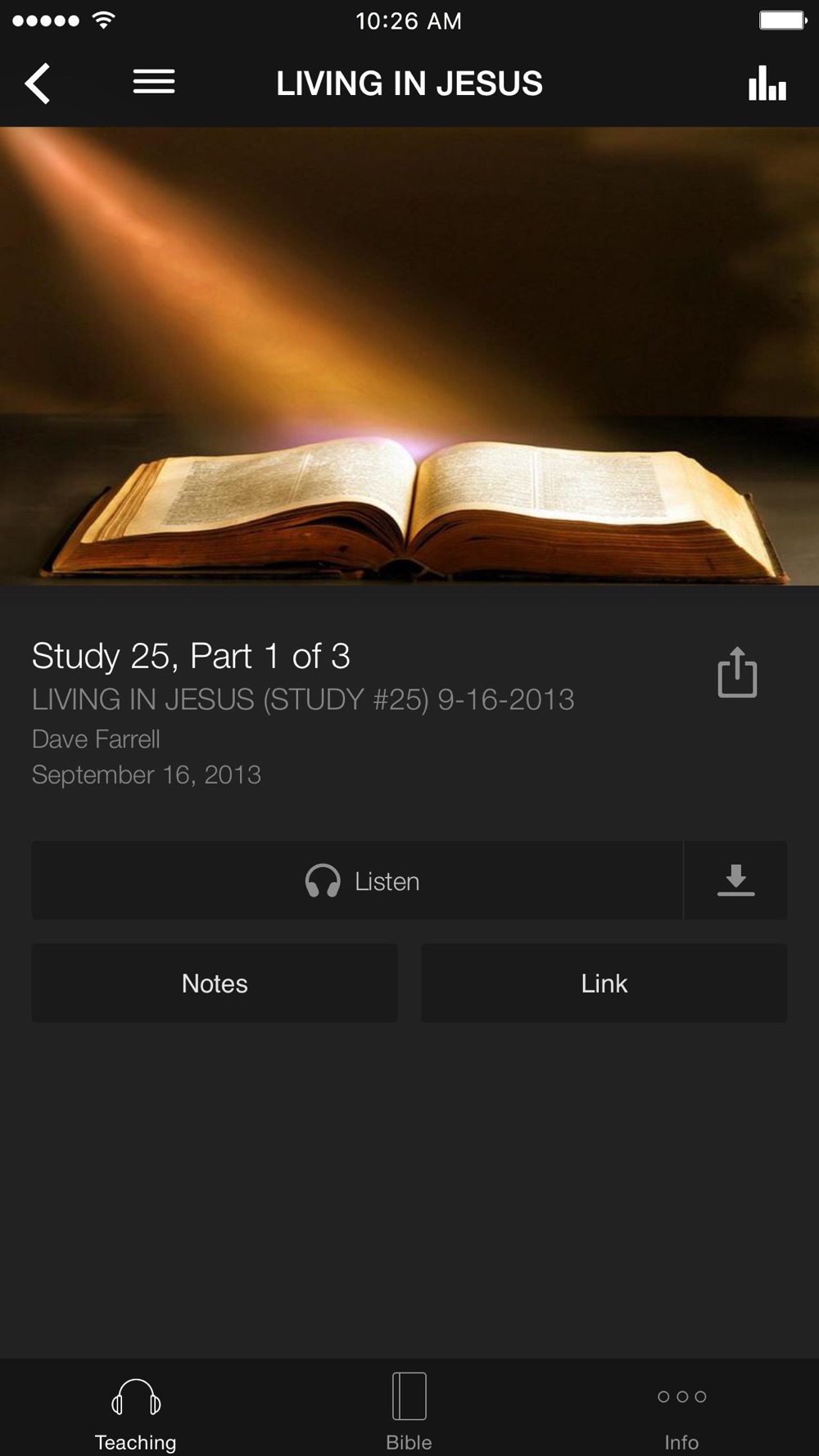The image size is (819, 1456).
Task: Switch to the Bible tab
Action: pos(409,1412)
